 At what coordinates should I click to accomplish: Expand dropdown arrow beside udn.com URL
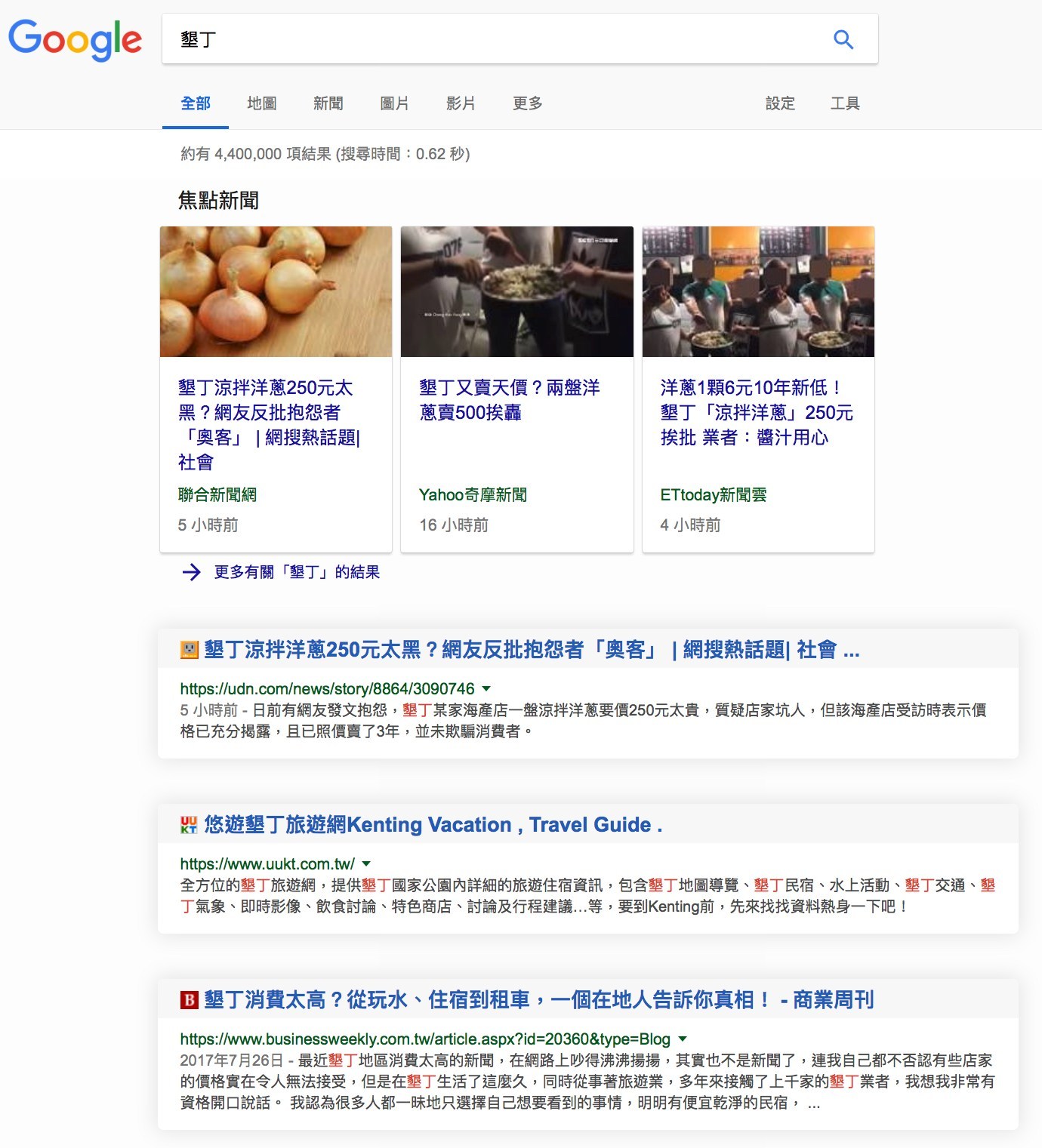486,688
